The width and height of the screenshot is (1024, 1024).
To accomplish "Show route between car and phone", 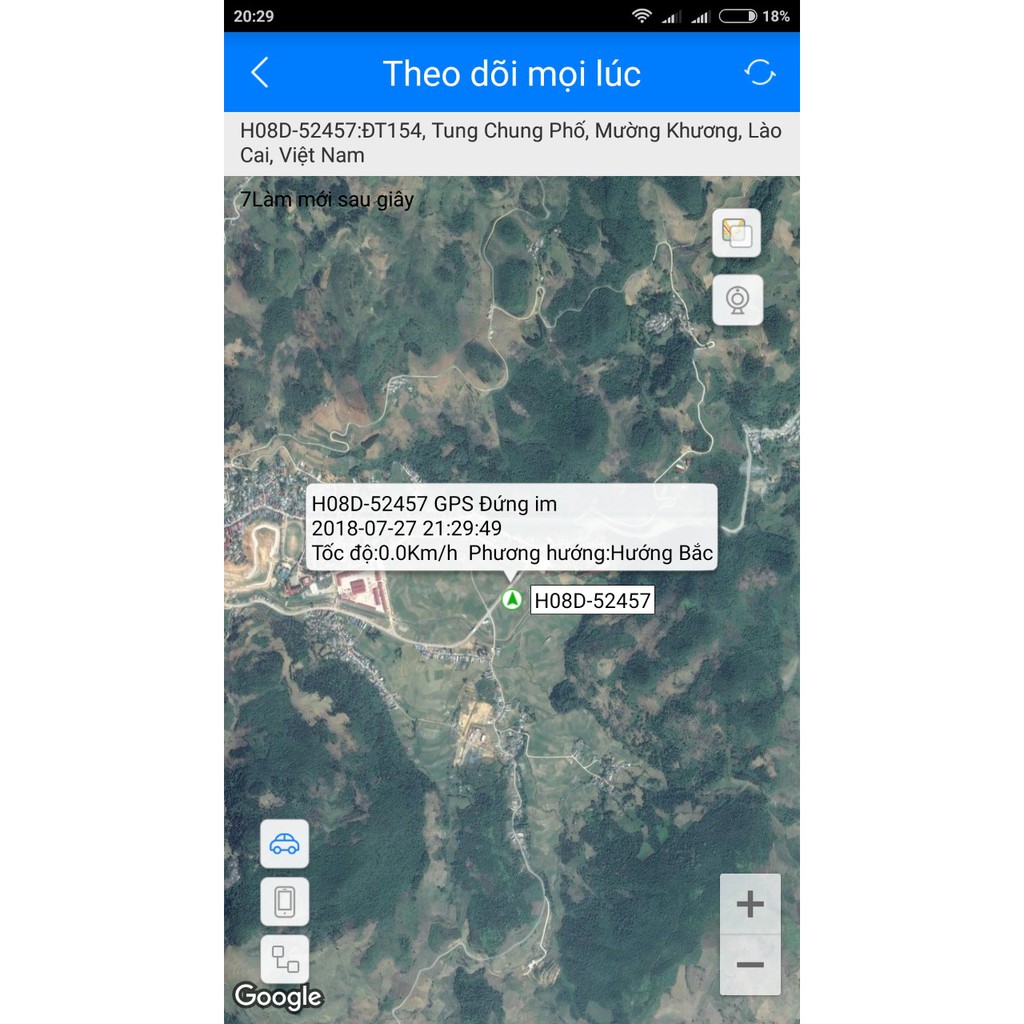I will pyautogui.click(x=285, y=960).
